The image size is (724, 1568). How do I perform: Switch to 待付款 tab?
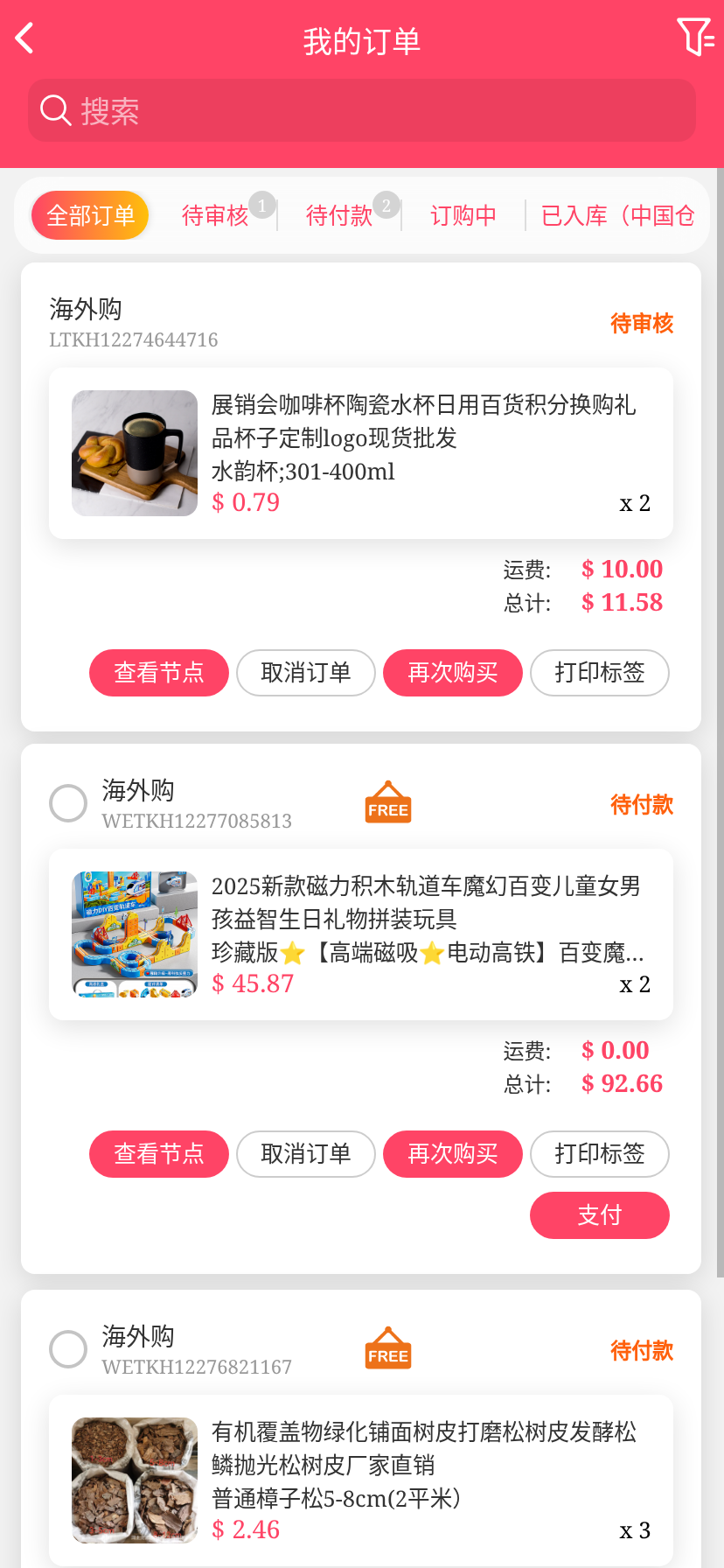coord(339,215)
